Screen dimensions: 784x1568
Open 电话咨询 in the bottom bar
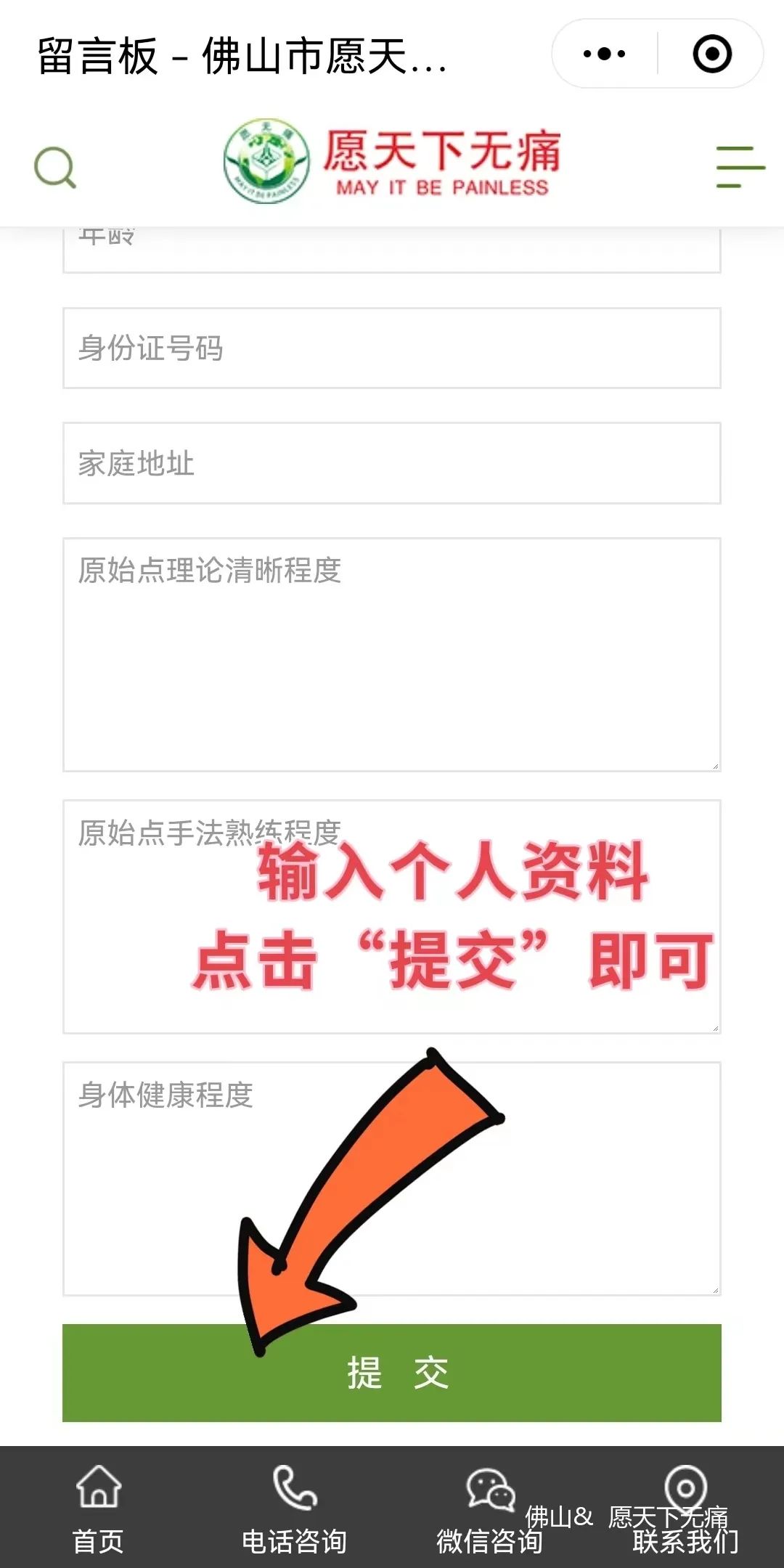[x=294, y=1508]
